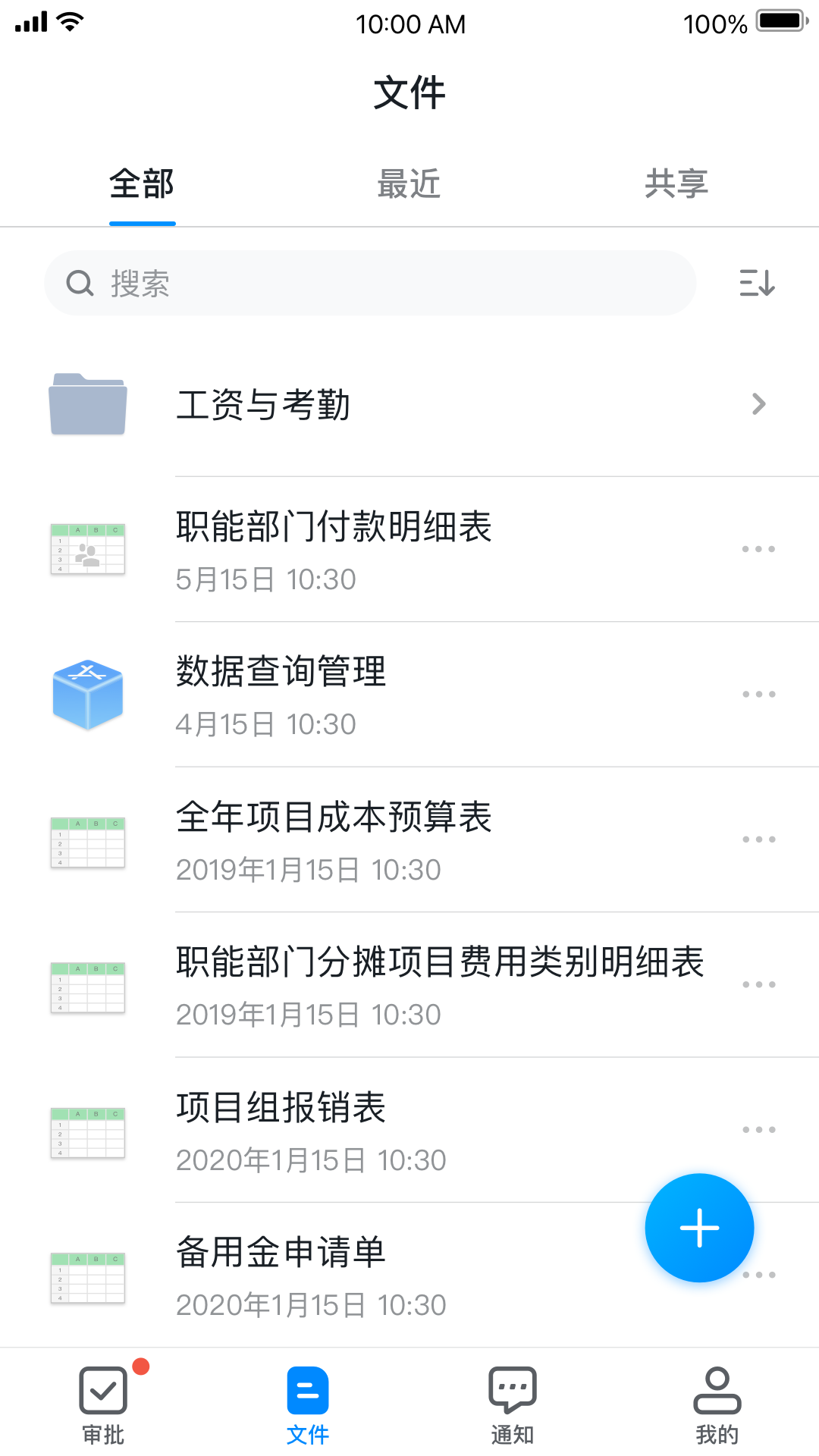Image resolution: width=819 pixels, height=1456 pixels.
Task: Switch to the 我的 profile tab
Action: point(717,1404)
